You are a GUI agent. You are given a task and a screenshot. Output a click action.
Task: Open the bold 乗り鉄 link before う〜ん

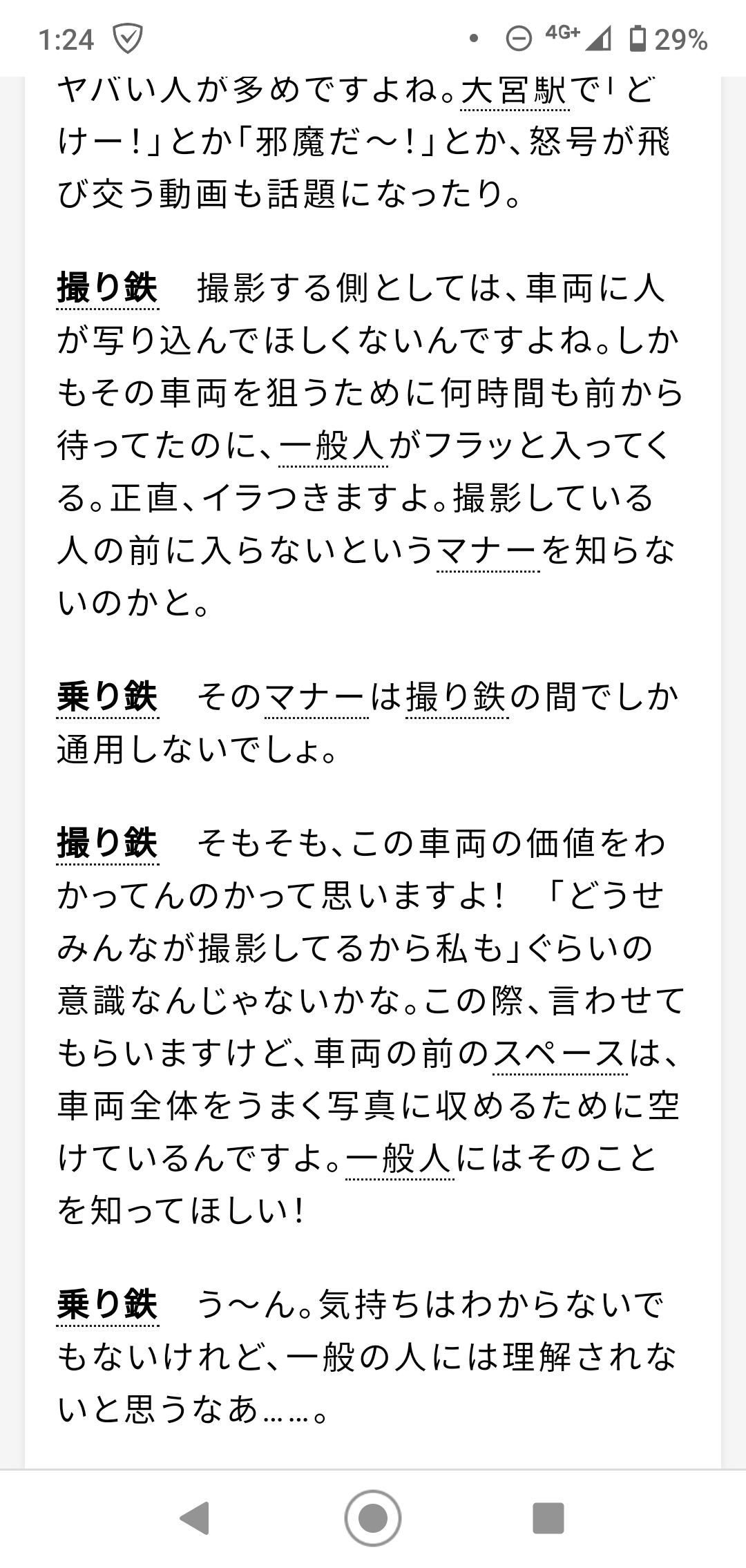(108, 1306)
